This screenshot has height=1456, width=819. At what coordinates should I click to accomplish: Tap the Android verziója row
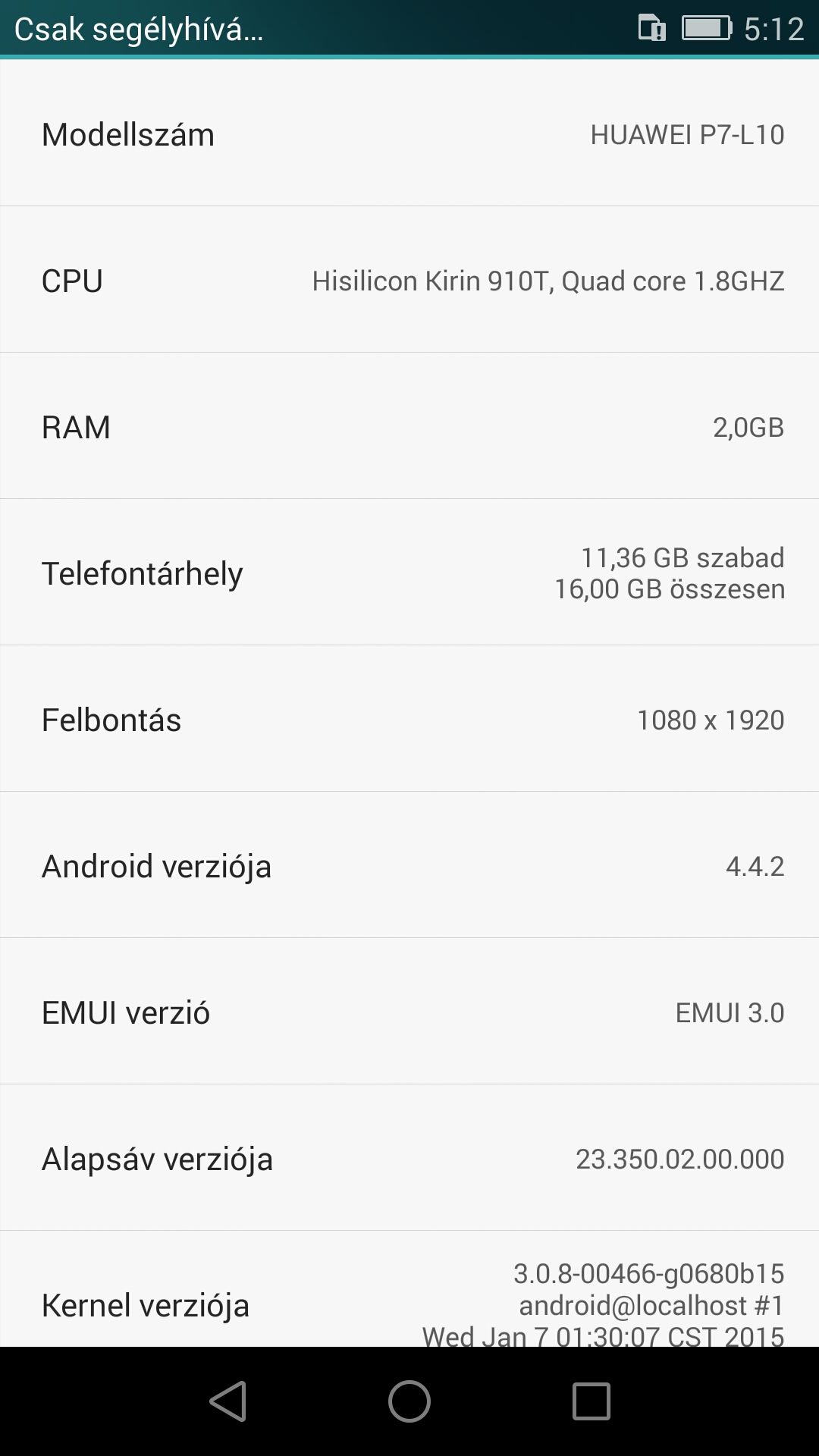(409, 864)
